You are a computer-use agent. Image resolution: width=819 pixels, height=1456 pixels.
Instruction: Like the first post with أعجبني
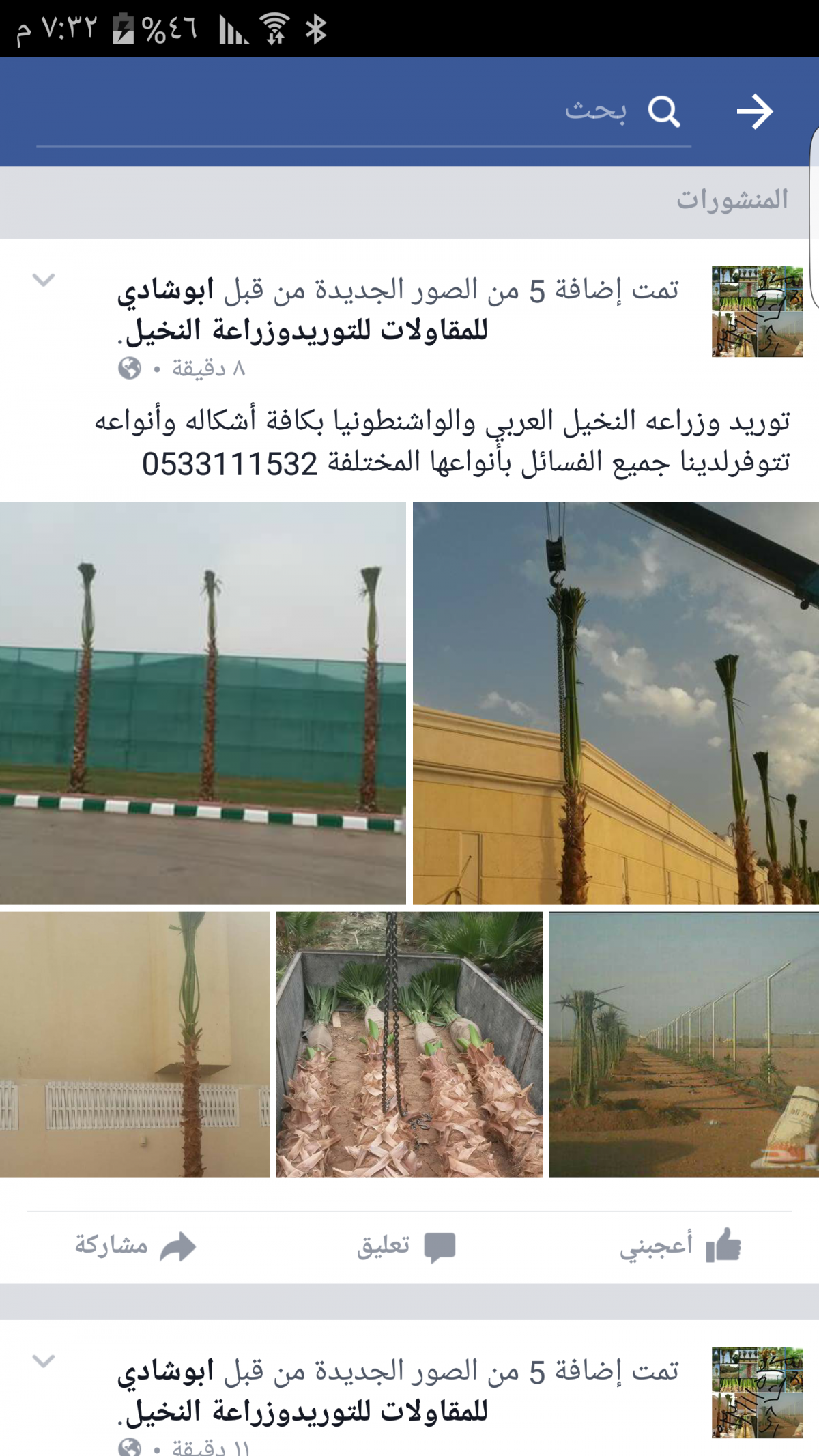pyautogui.click(x=680, y=1246)
